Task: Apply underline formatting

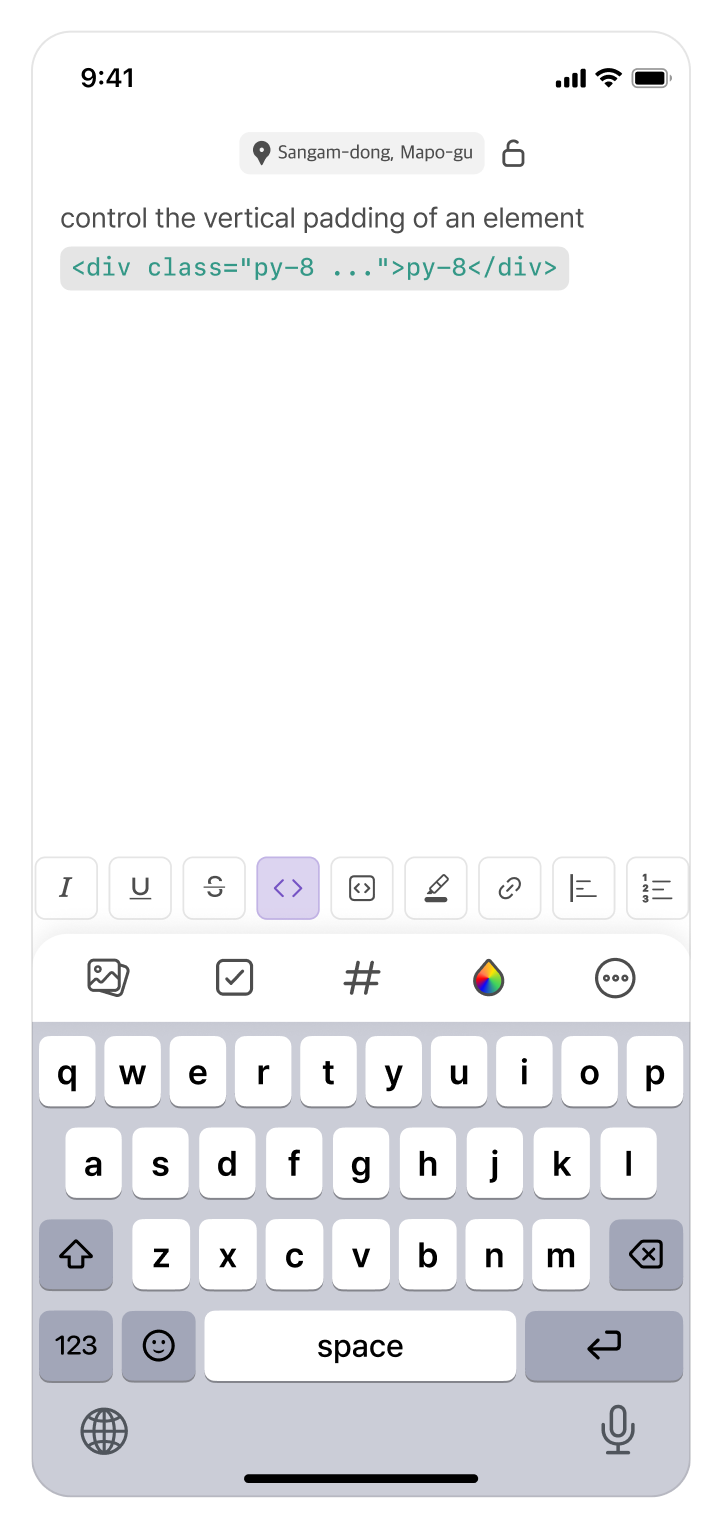Action: pos(140,888)
